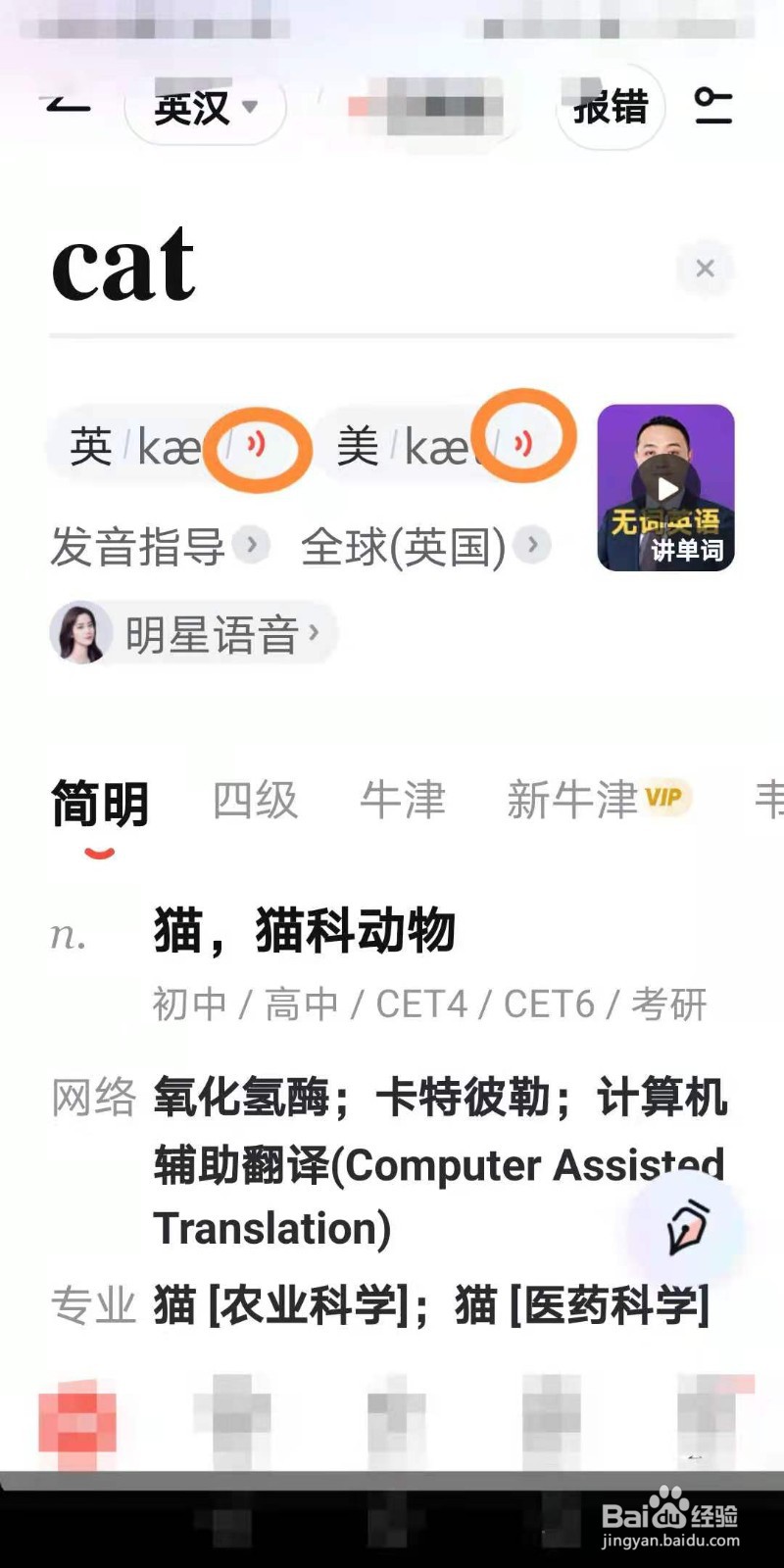784x1568 pixels.
Task: Select the VIP badge on 新牛津
Action: (x=665, y=798)
